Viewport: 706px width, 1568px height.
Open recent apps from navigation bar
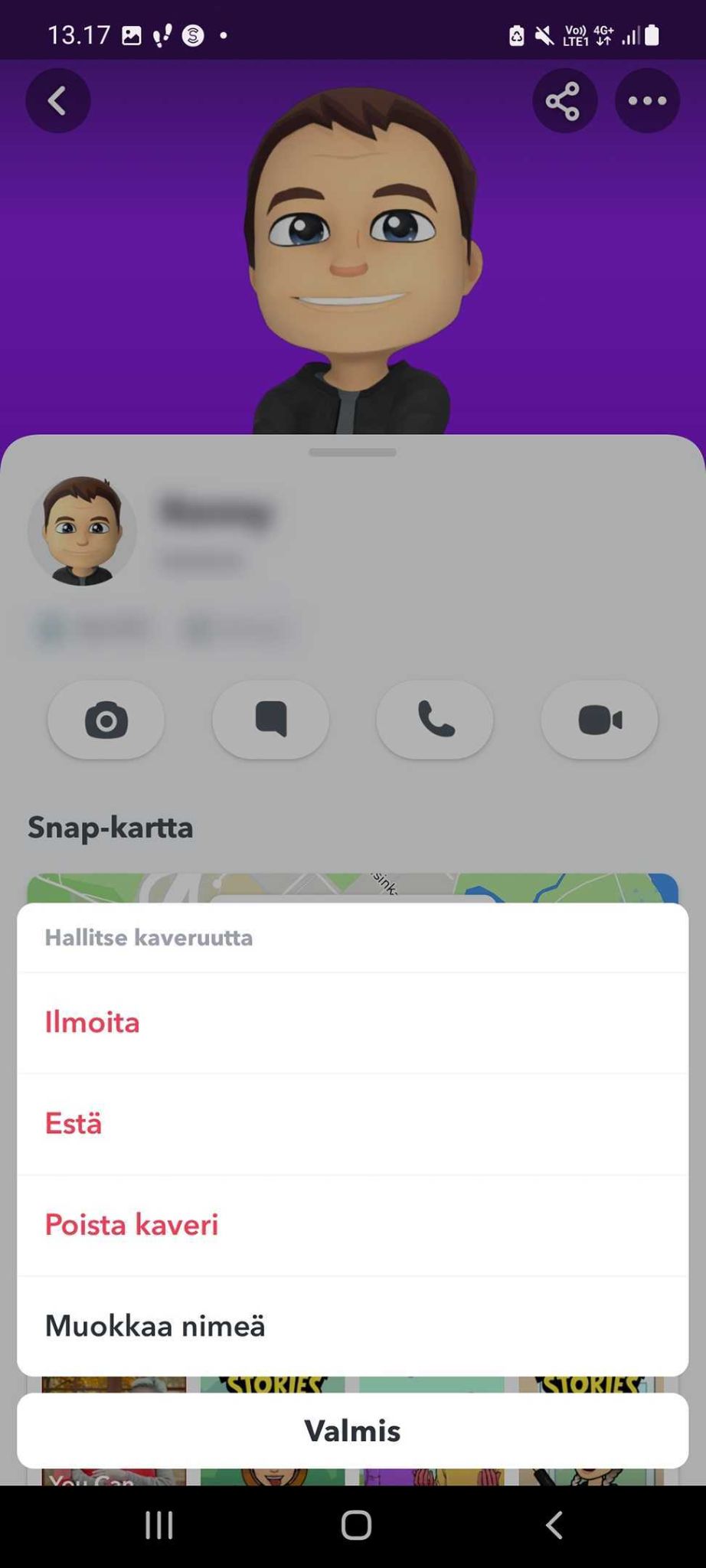pos(159,1524)
